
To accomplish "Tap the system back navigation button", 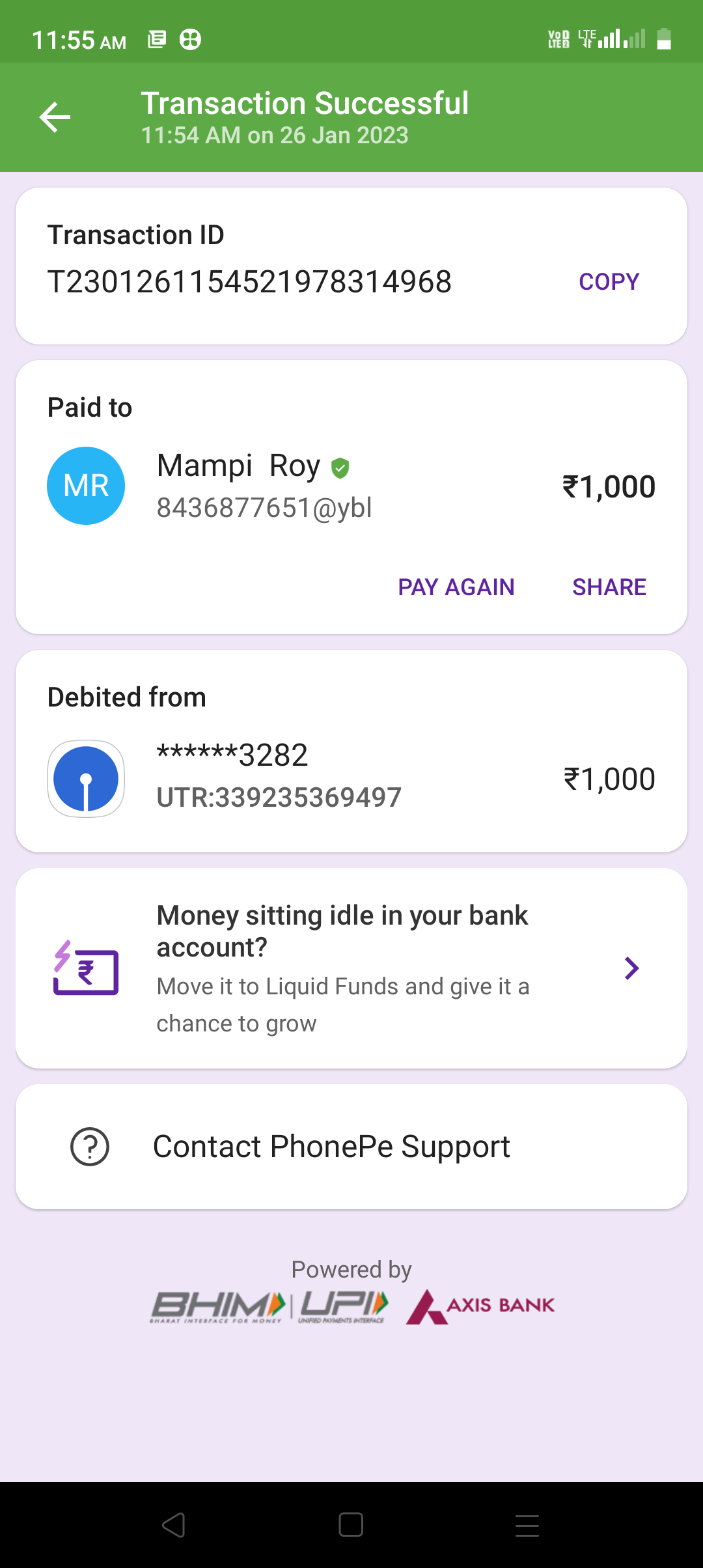I will pyautogui.click(x=174, y=1525).
